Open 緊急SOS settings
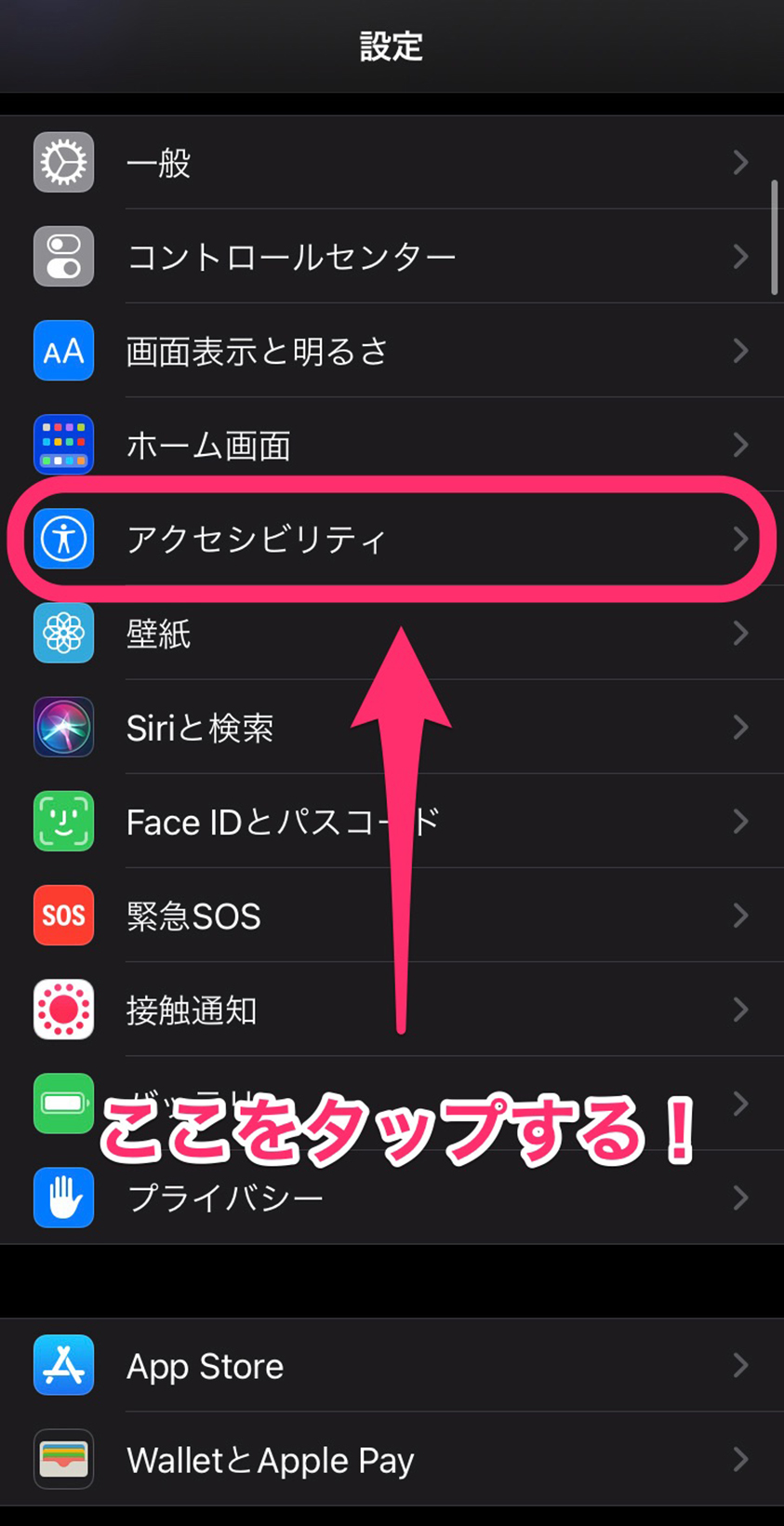The image size is (784, 1526). (392, 915)
